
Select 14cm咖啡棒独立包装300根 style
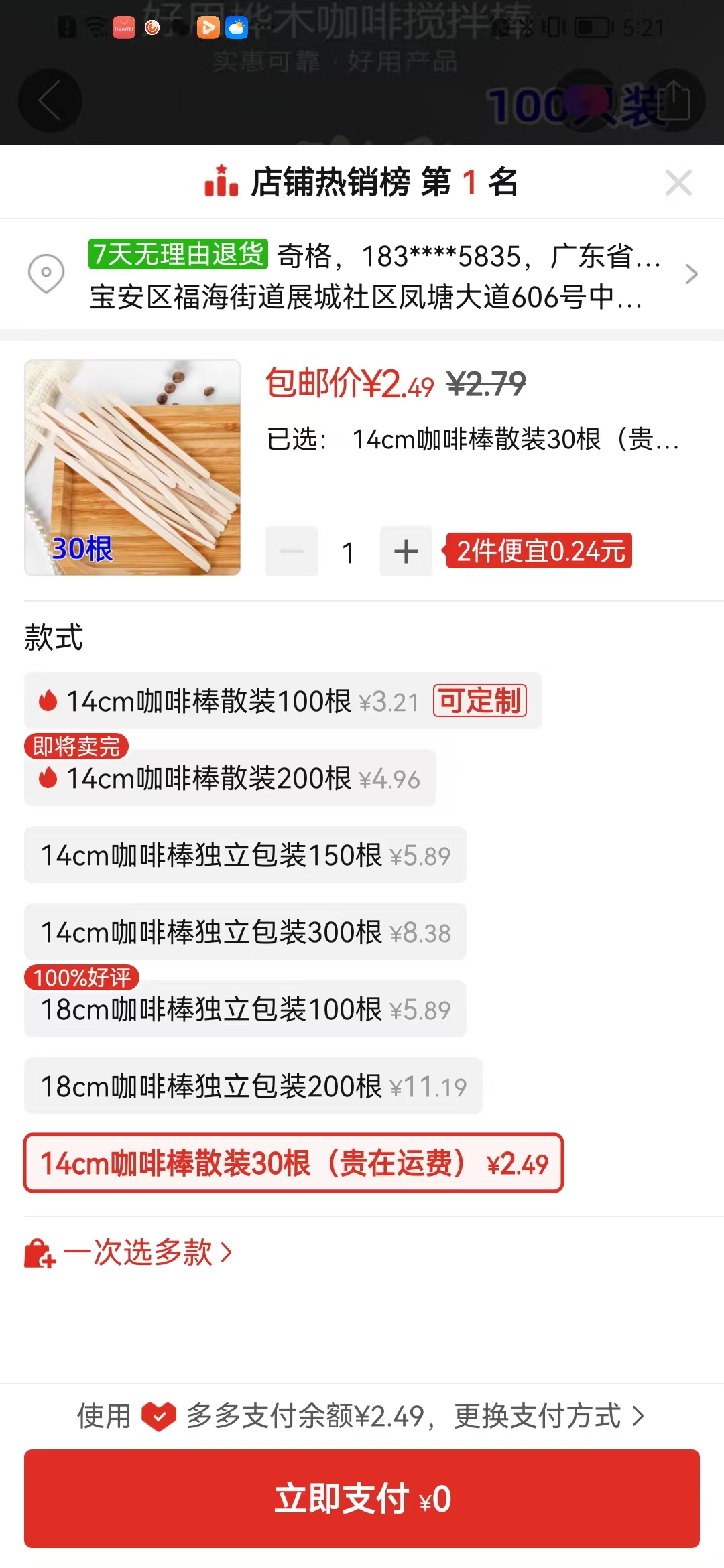tap(245, 933)
